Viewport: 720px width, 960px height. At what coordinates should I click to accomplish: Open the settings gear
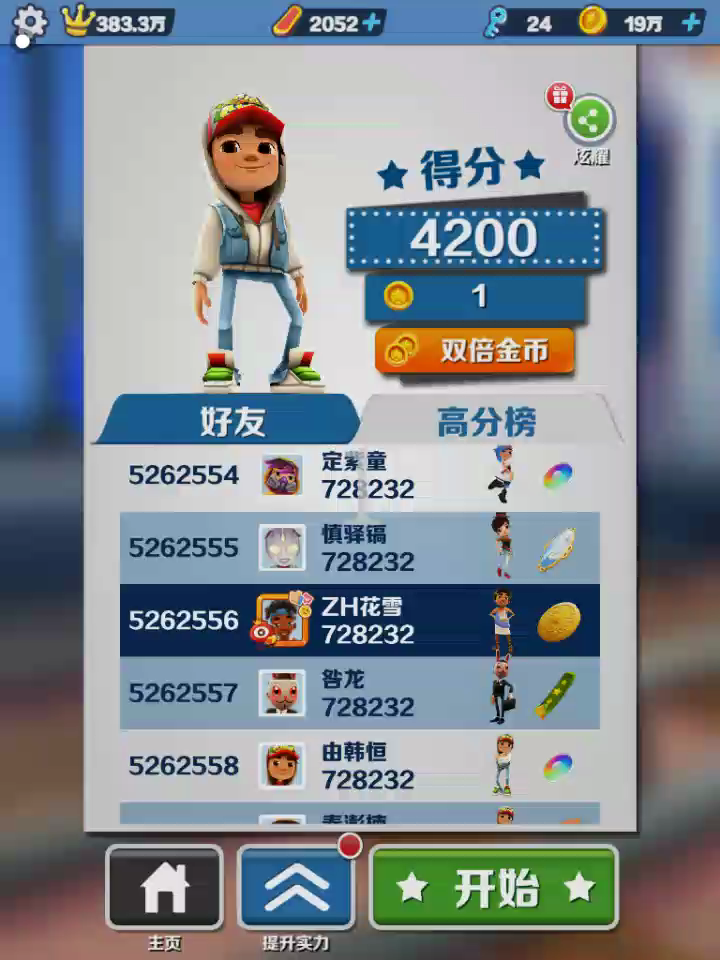point(30,22)
